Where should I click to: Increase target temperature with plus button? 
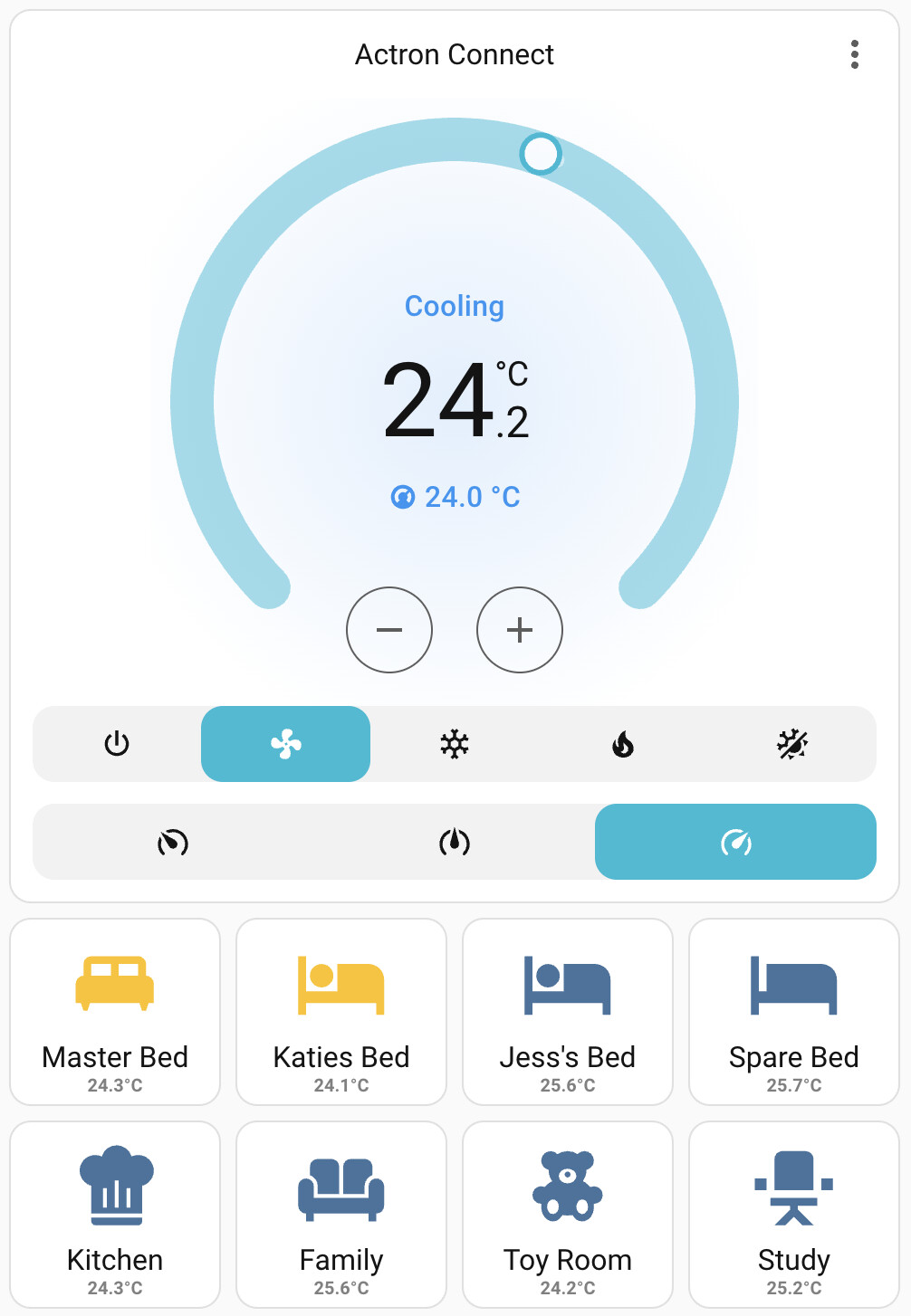click(x=520, y=630)
